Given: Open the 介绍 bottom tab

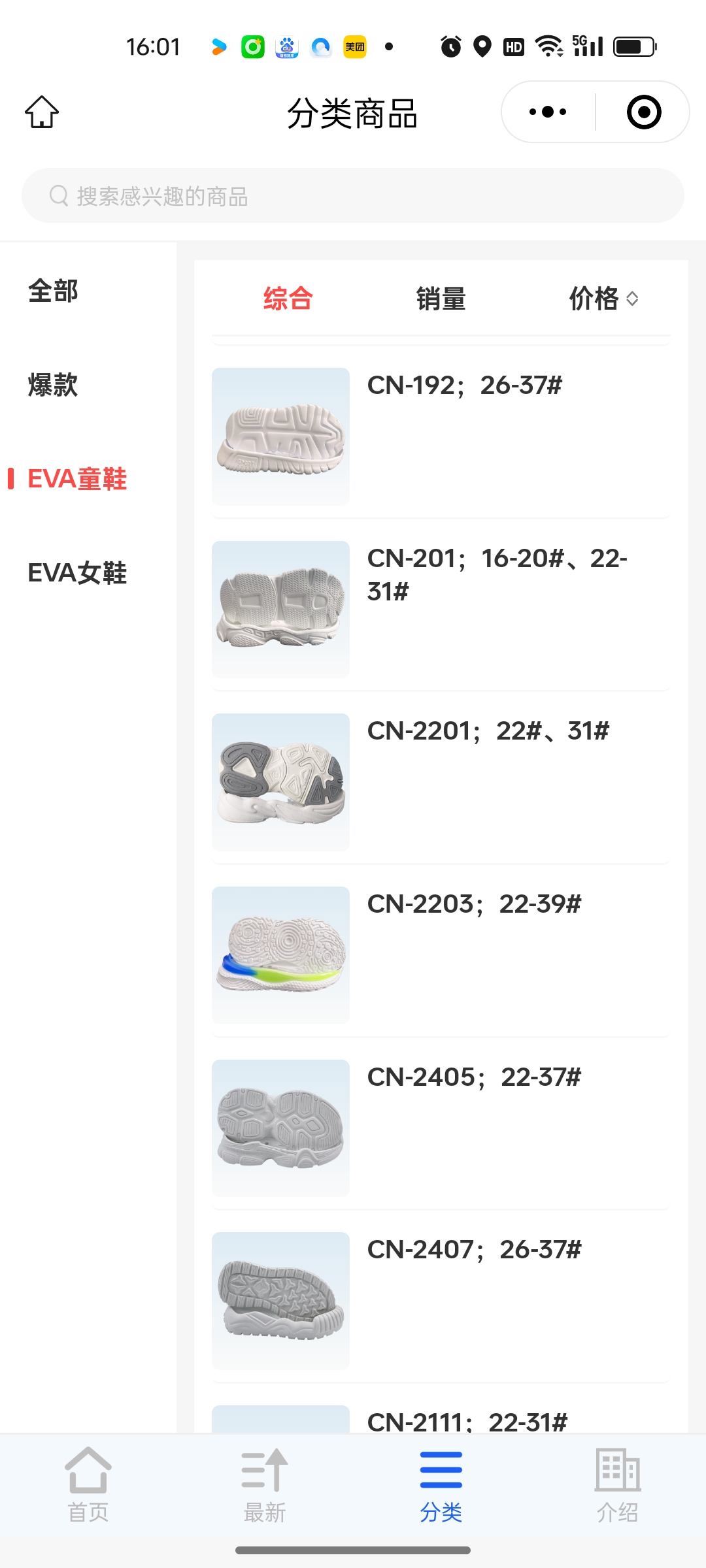Looking at the screenshot, I should click(617, 1484).
